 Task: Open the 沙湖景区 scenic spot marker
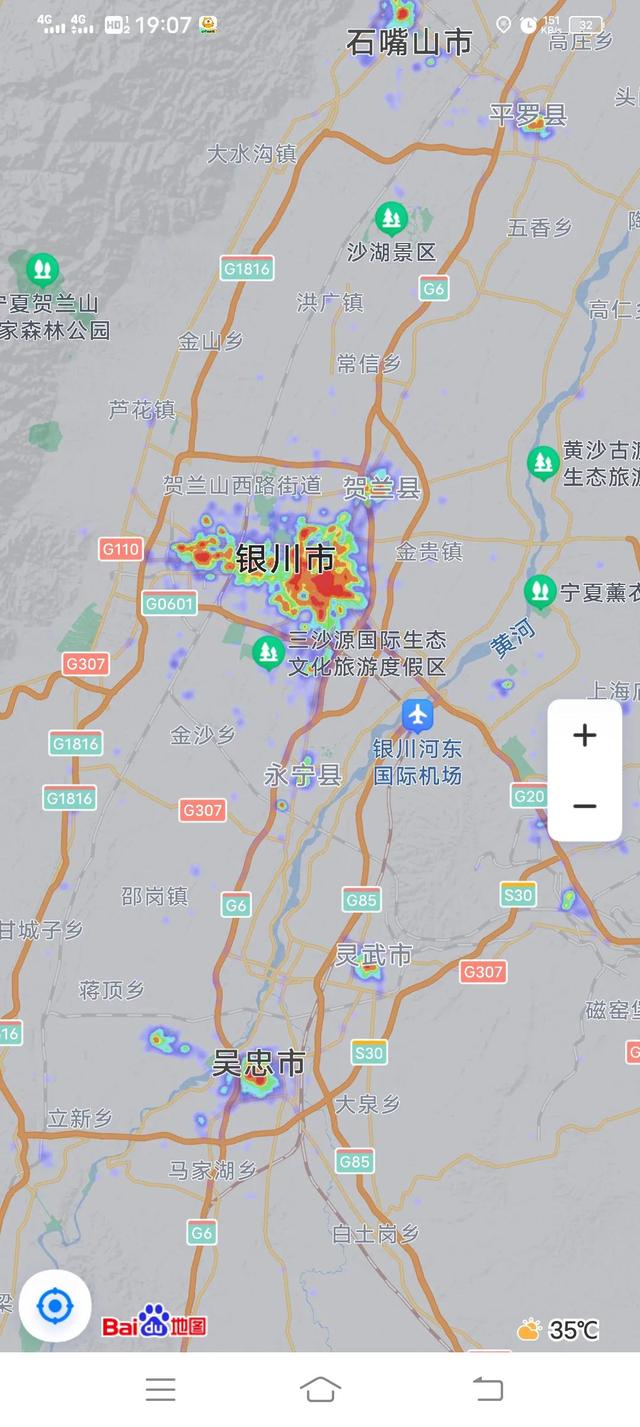tap(391, 217)
